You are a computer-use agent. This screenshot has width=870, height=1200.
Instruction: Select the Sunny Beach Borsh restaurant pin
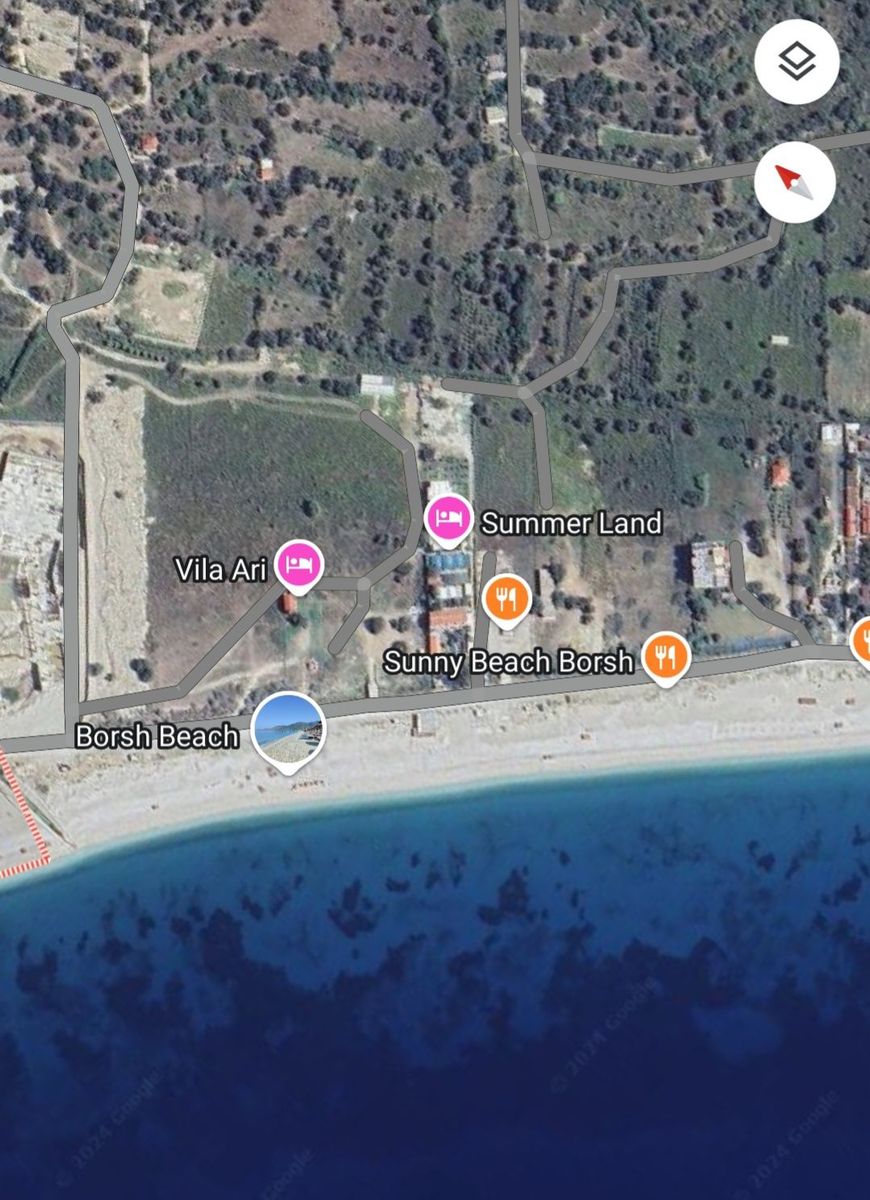pyautogui.click(x=666, y=656)
